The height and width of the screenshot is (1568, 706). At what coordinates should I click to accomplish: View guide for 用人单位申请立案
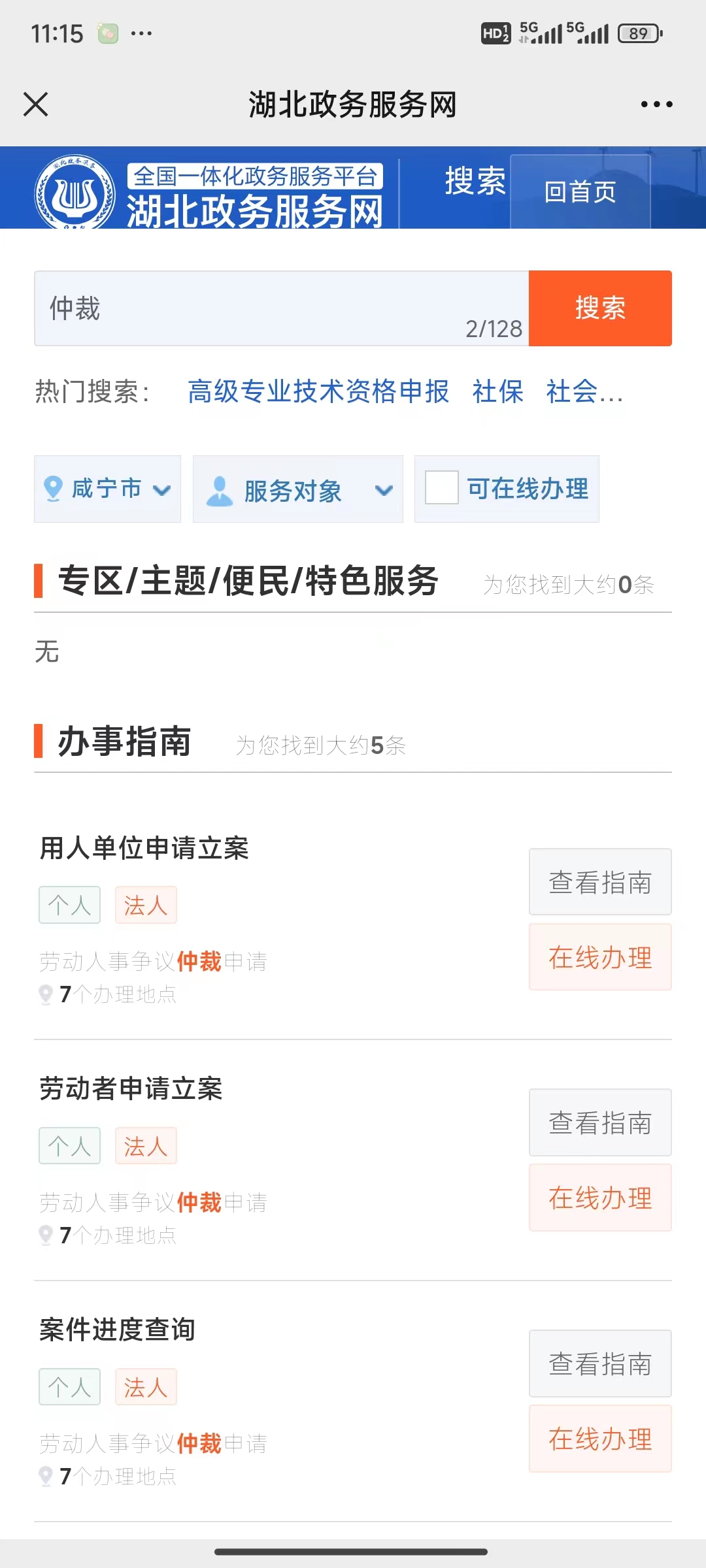600,882
